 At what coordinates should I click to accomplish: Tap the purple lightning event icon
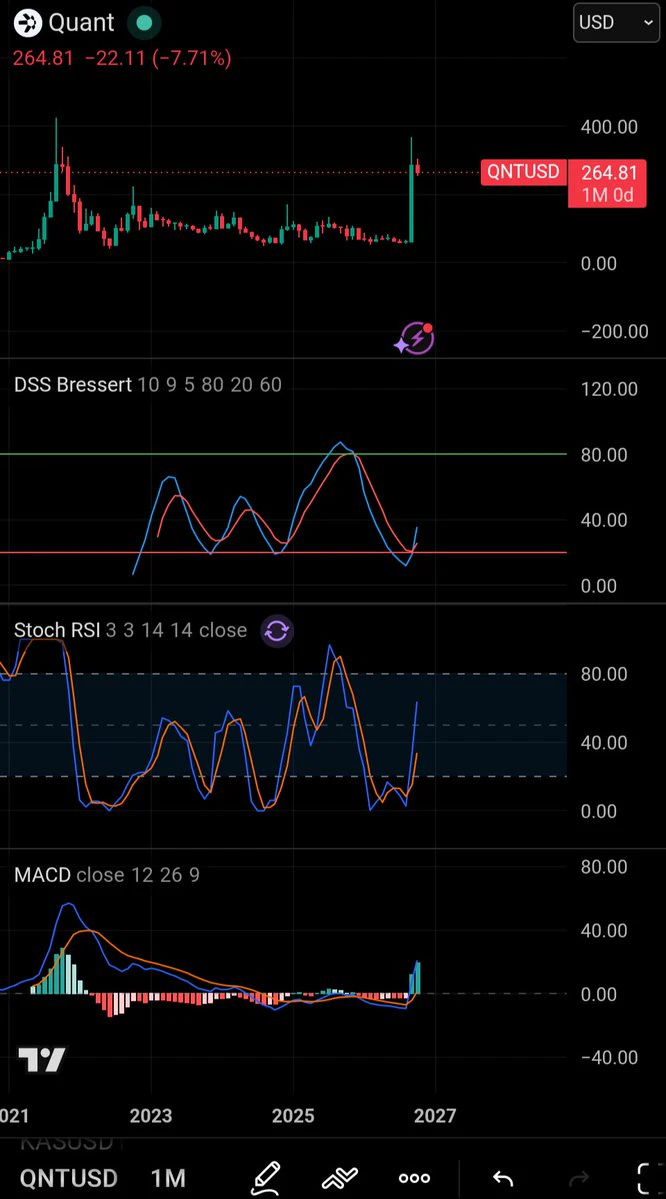(x=415, y=337)
